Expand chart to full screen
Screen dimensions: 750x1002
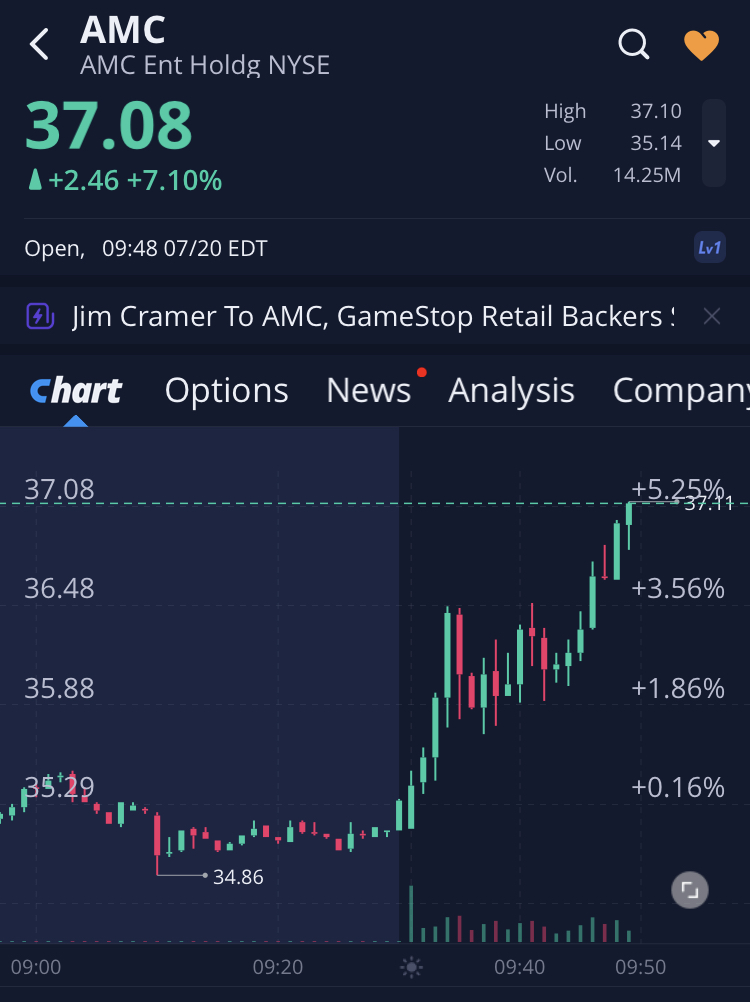pyautogui.click(x=689, y=889)
